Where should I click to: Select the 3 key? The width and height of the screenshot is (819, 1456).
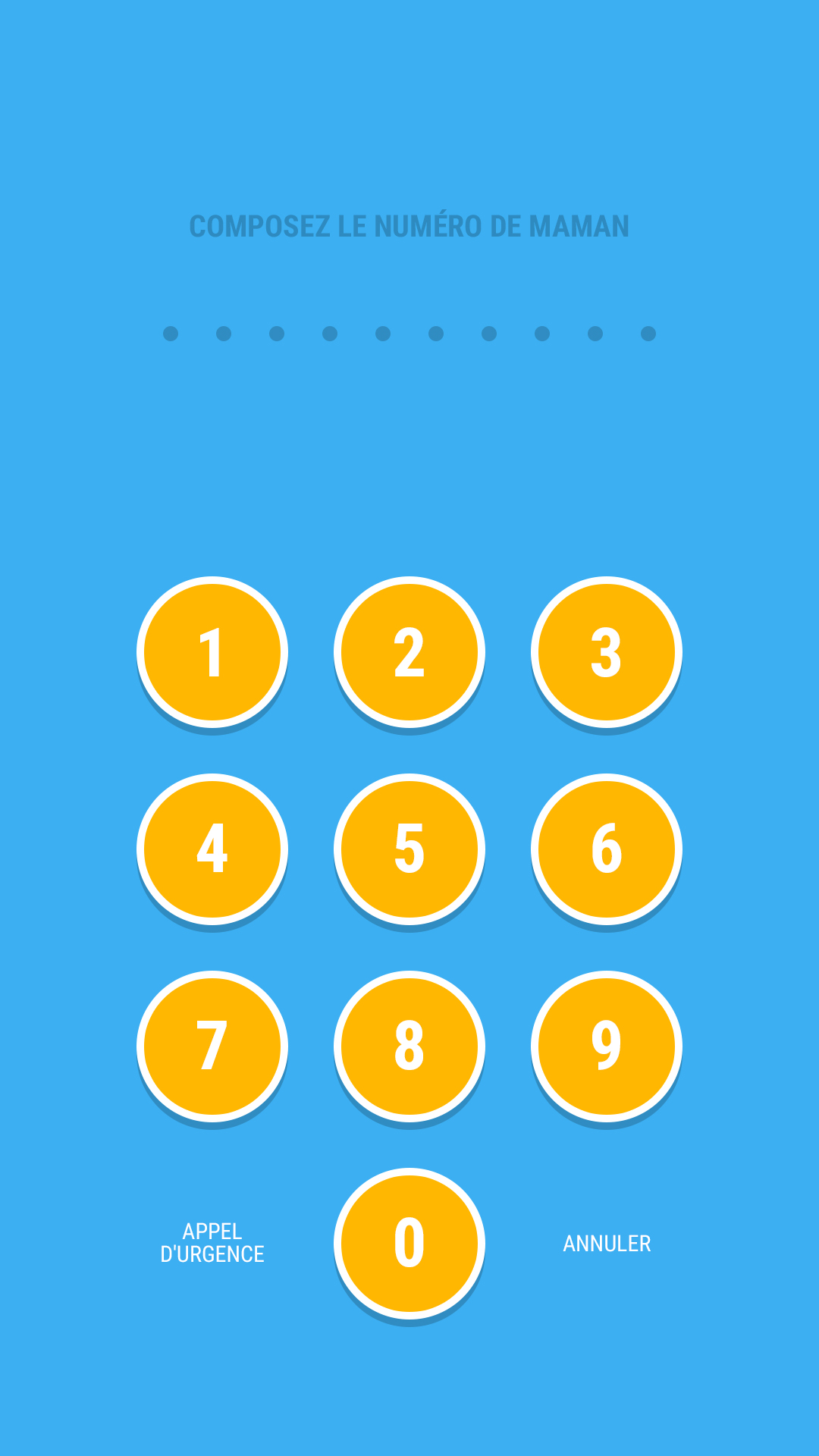[607, 652]
